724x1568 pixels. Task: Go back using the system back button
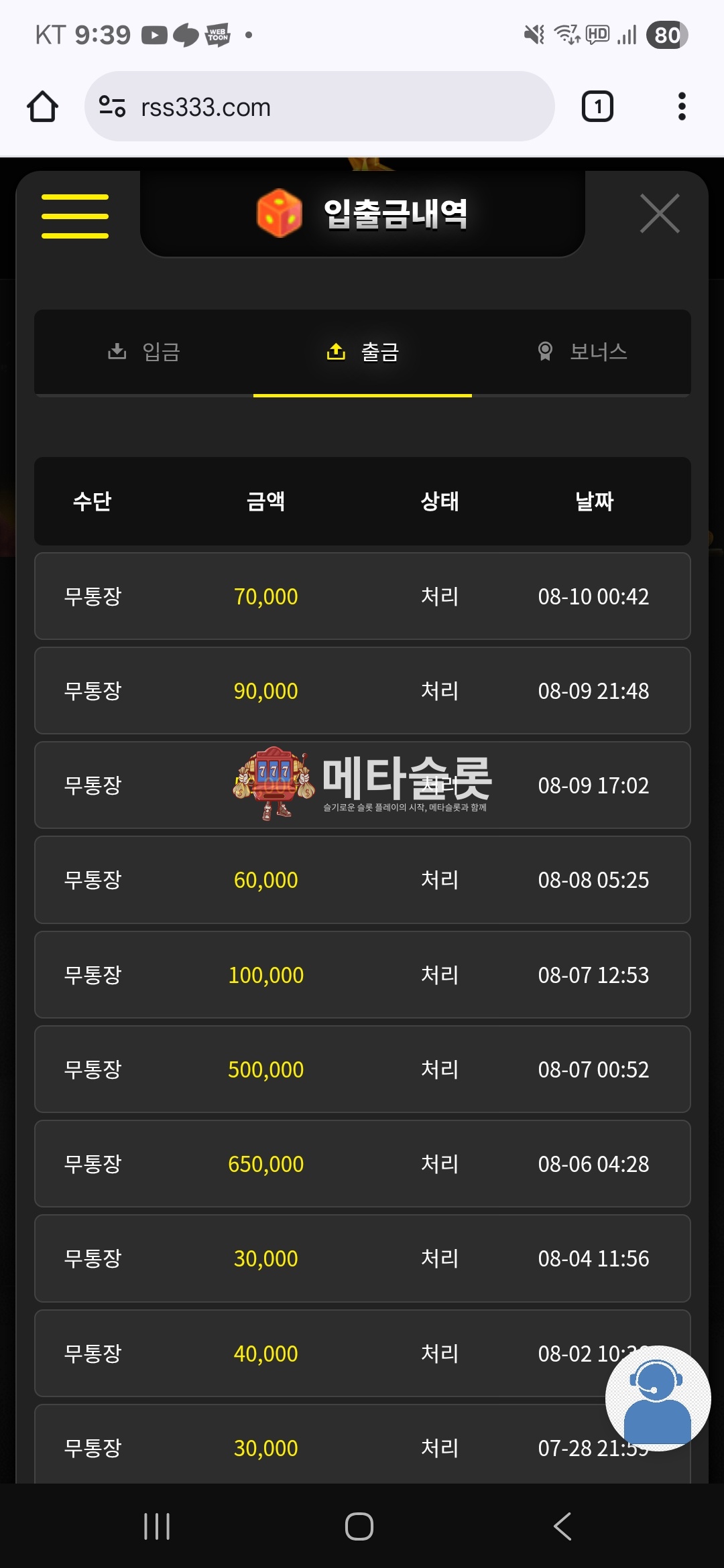[x=562, y=1526]
